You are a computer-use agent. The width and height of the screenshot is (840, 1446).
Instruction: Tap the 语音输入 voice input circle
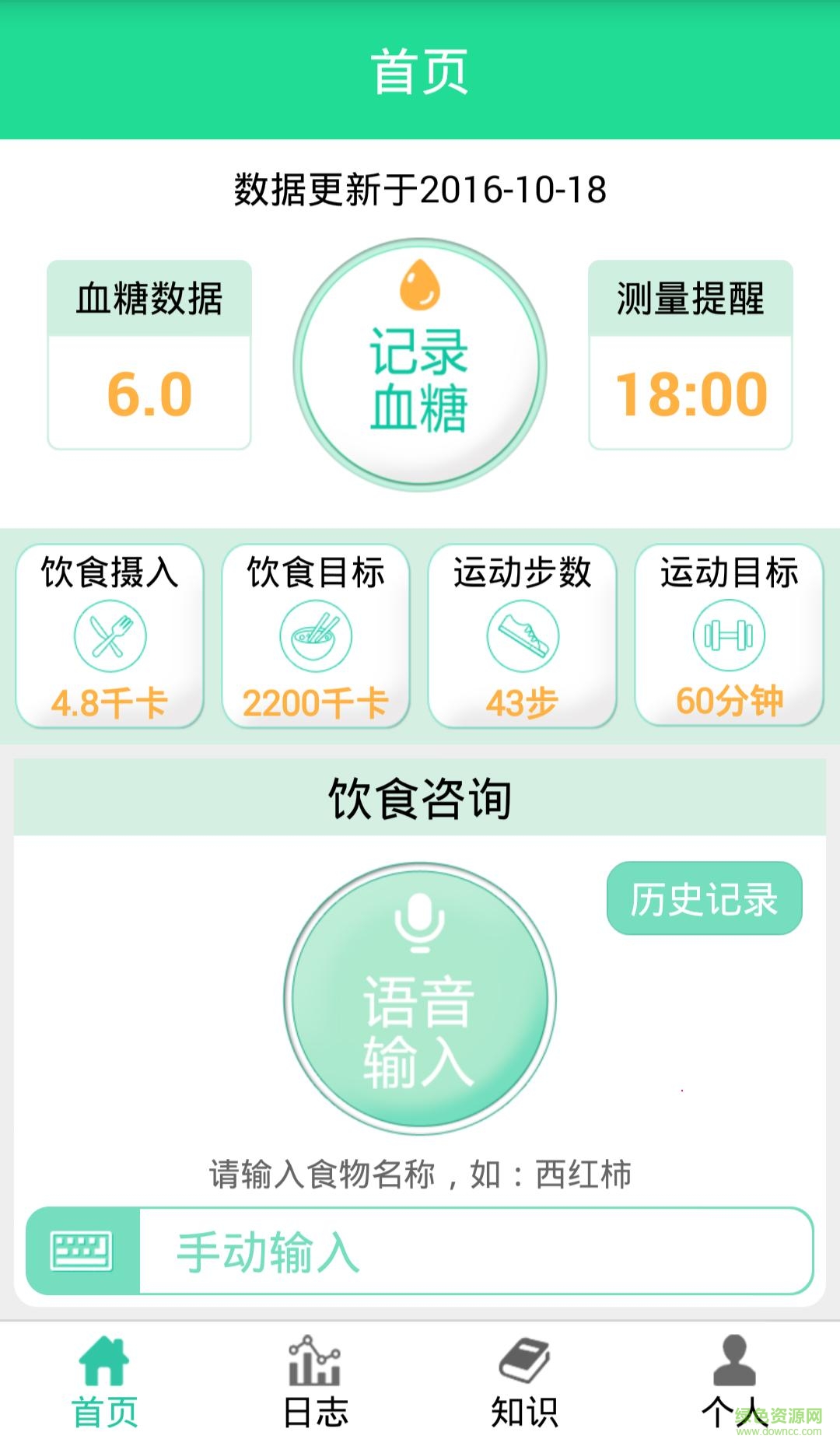tap(418, 1000)
